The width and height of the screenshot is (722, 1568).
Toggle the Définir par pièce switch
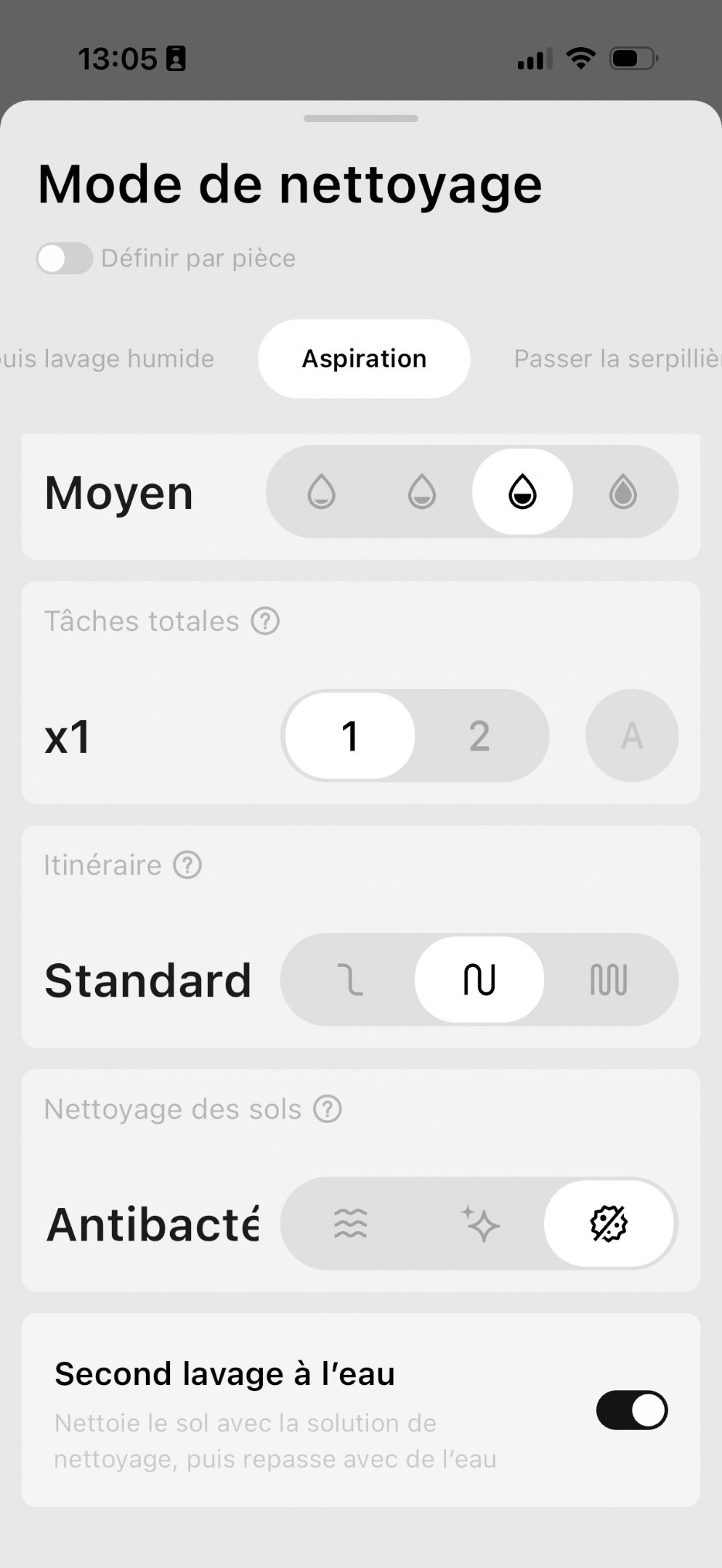coord(65,258)
